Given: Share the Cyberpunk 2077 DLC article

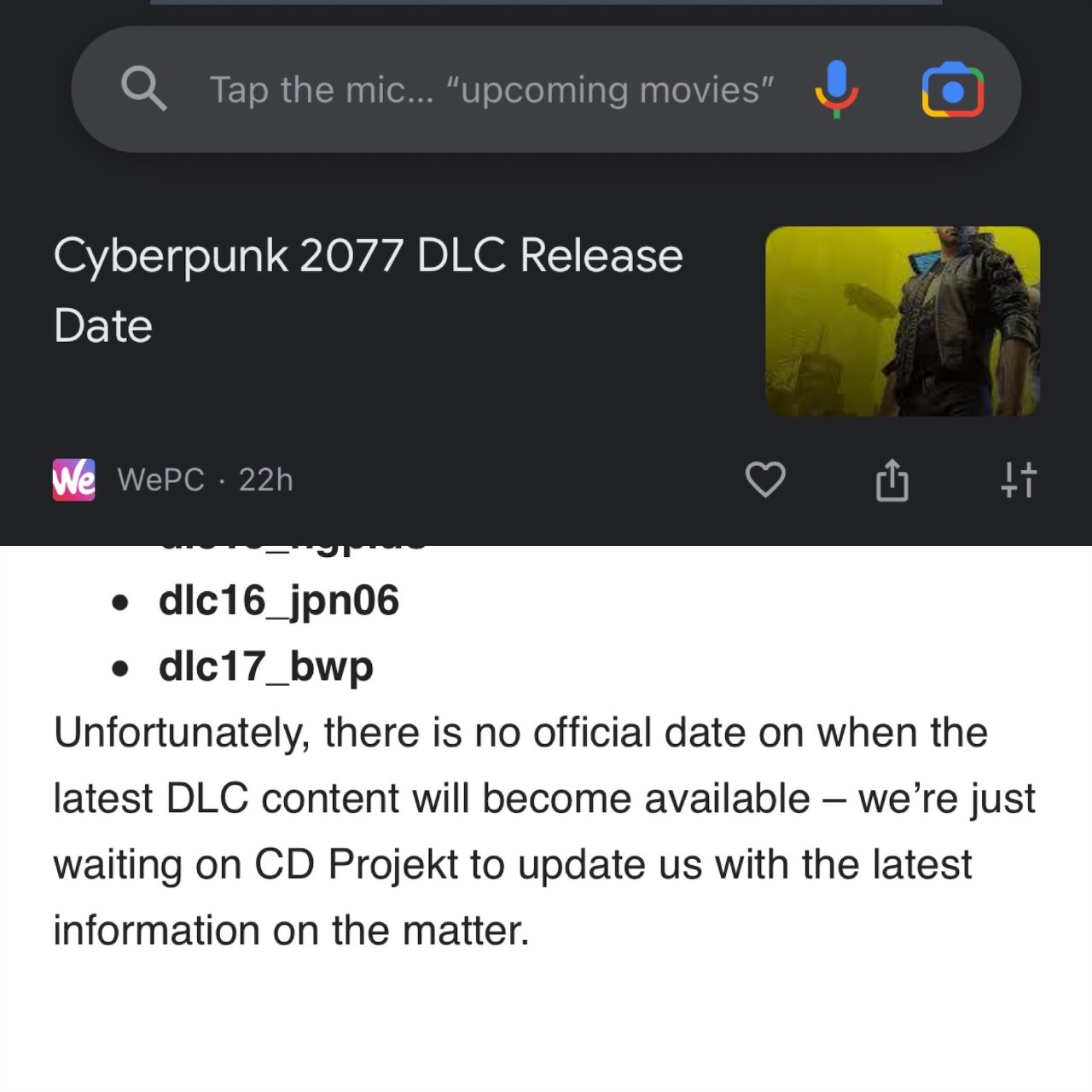Looking at the screenshot, I should pos(892,480).
